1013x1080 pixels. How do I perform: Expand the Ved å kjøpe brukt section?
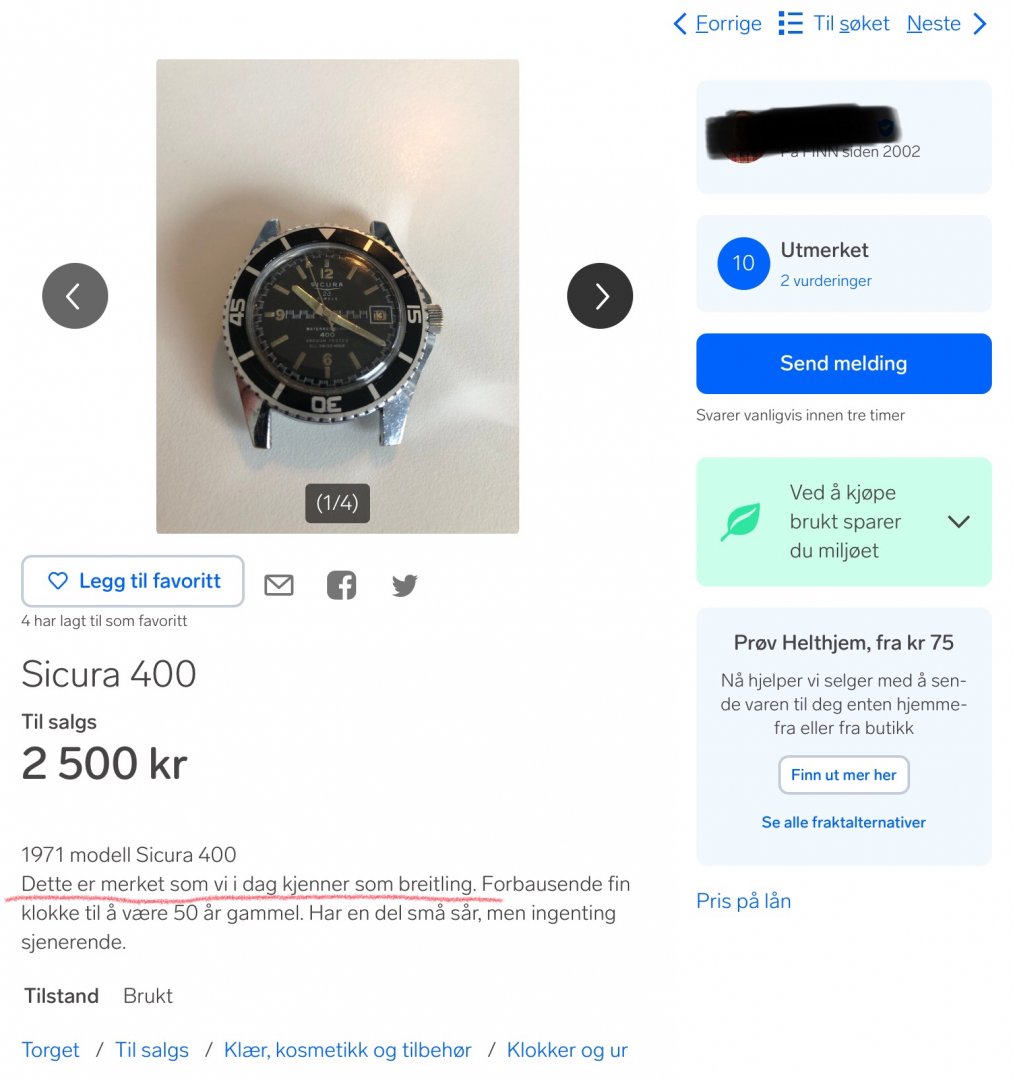point(958,521)
